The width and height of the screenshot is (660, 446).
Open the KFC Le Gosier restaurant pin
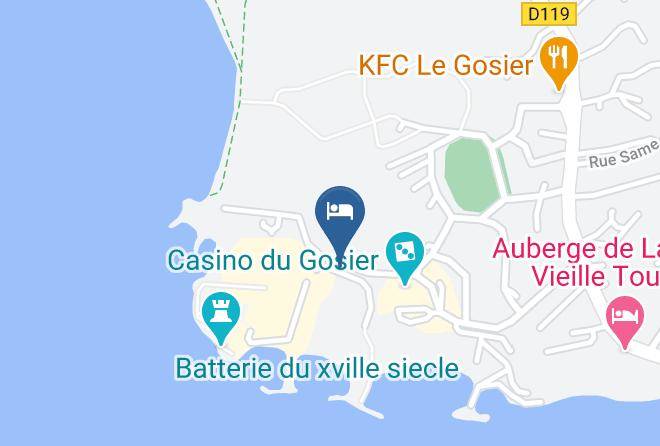click(559, 61)
